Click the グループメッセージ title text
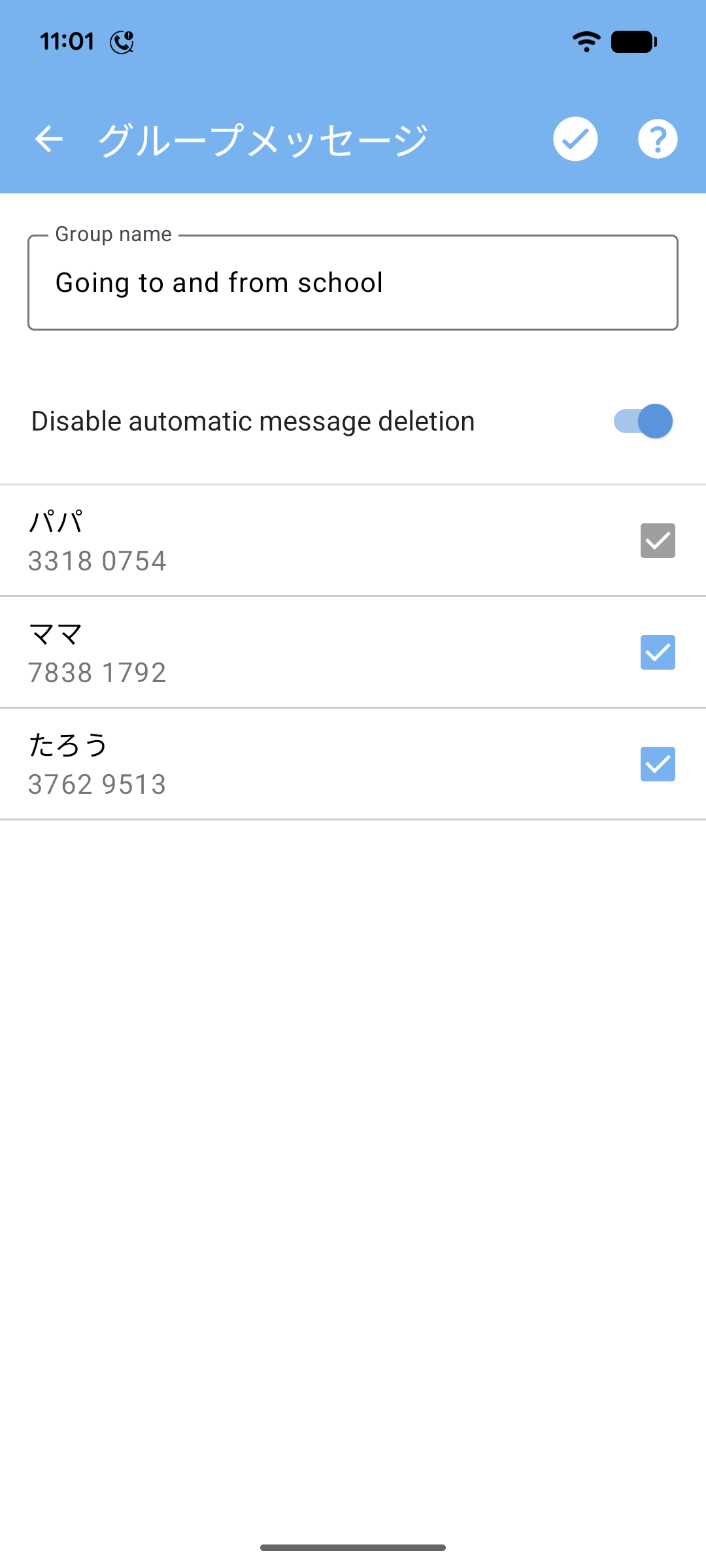Image resolution: width=706 pixels, height=1568 pixels. coord(261,137)
